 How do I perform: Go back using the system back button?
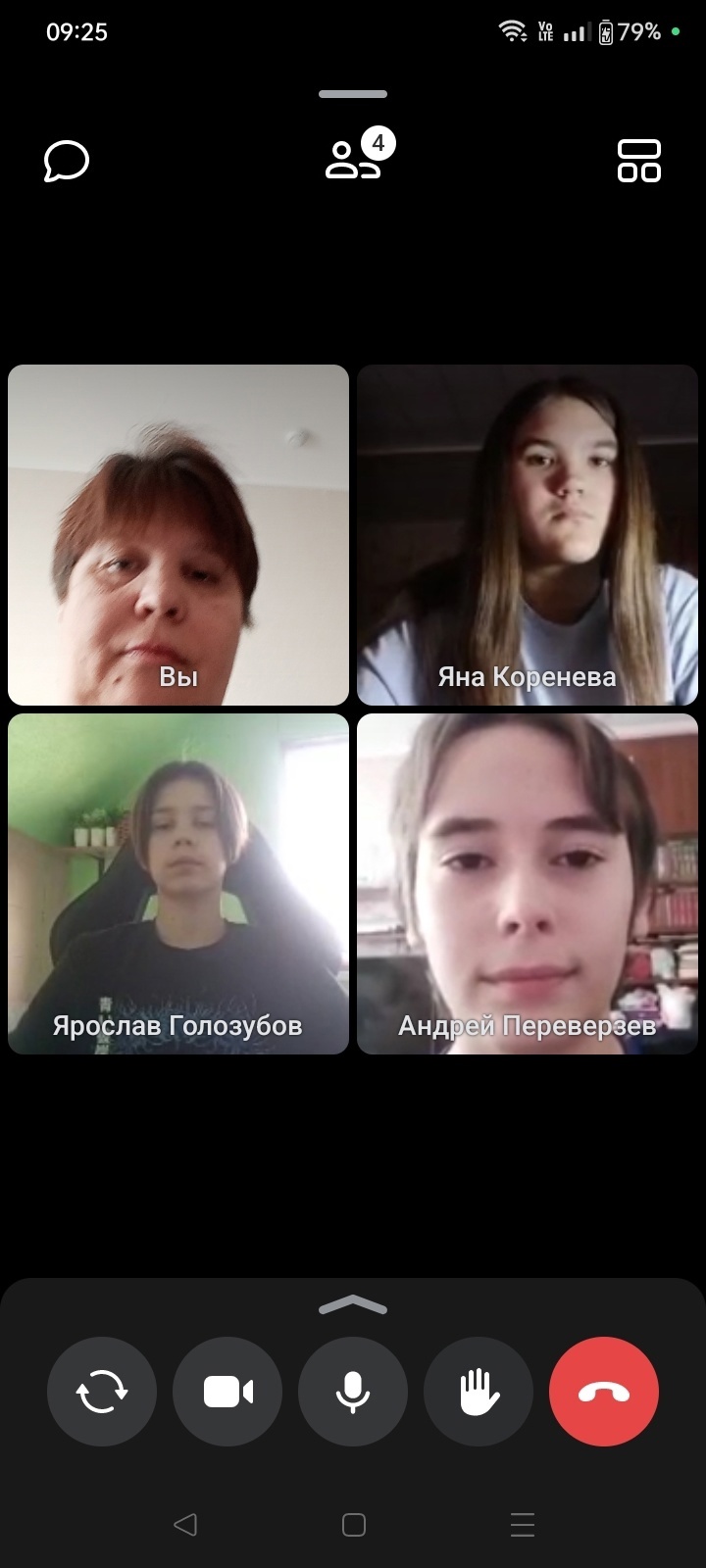click(184, 1524)
